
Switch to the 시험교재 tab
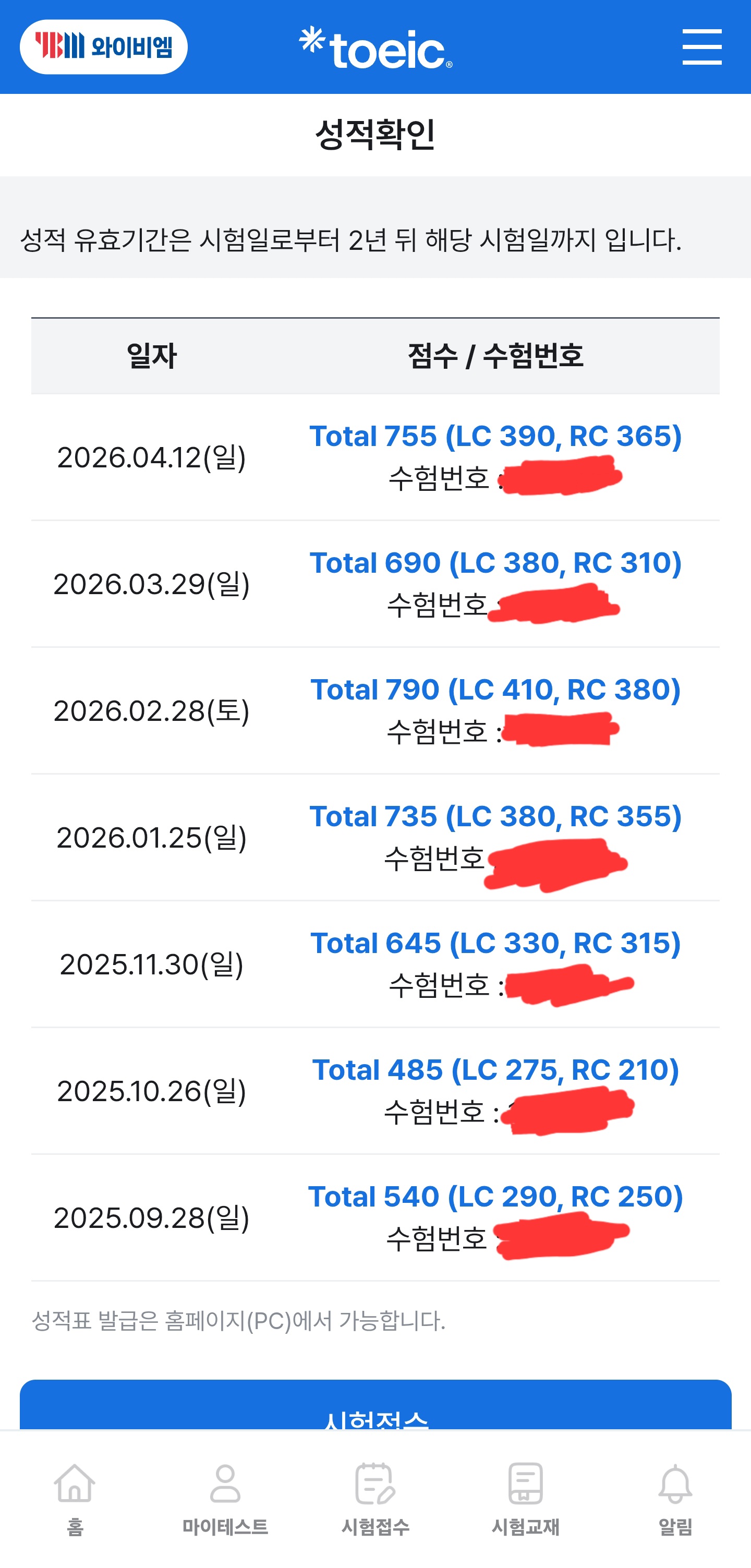pyautogui.click(x=525, y=1499)
